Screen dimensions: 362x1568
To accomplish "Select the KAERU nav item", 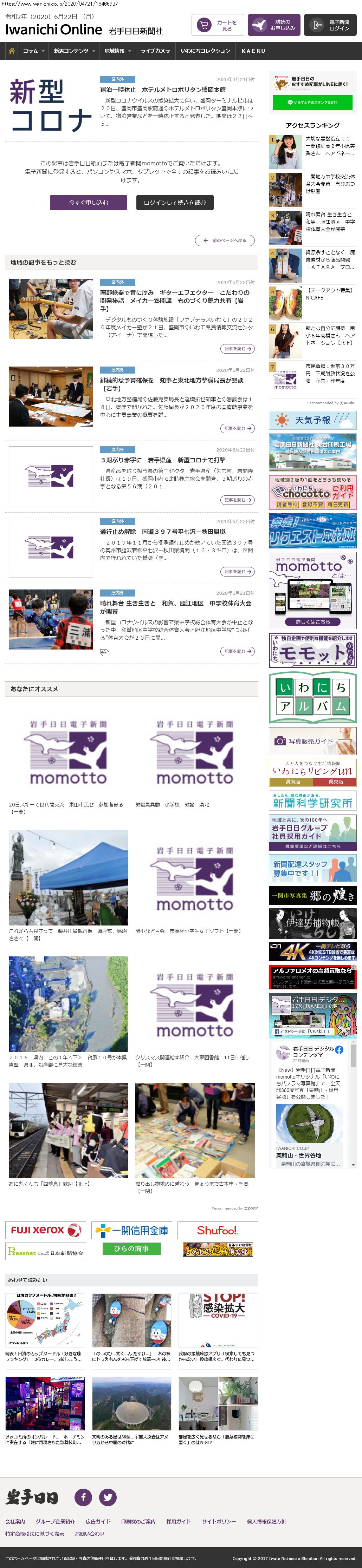I will [x=253, y=51].
